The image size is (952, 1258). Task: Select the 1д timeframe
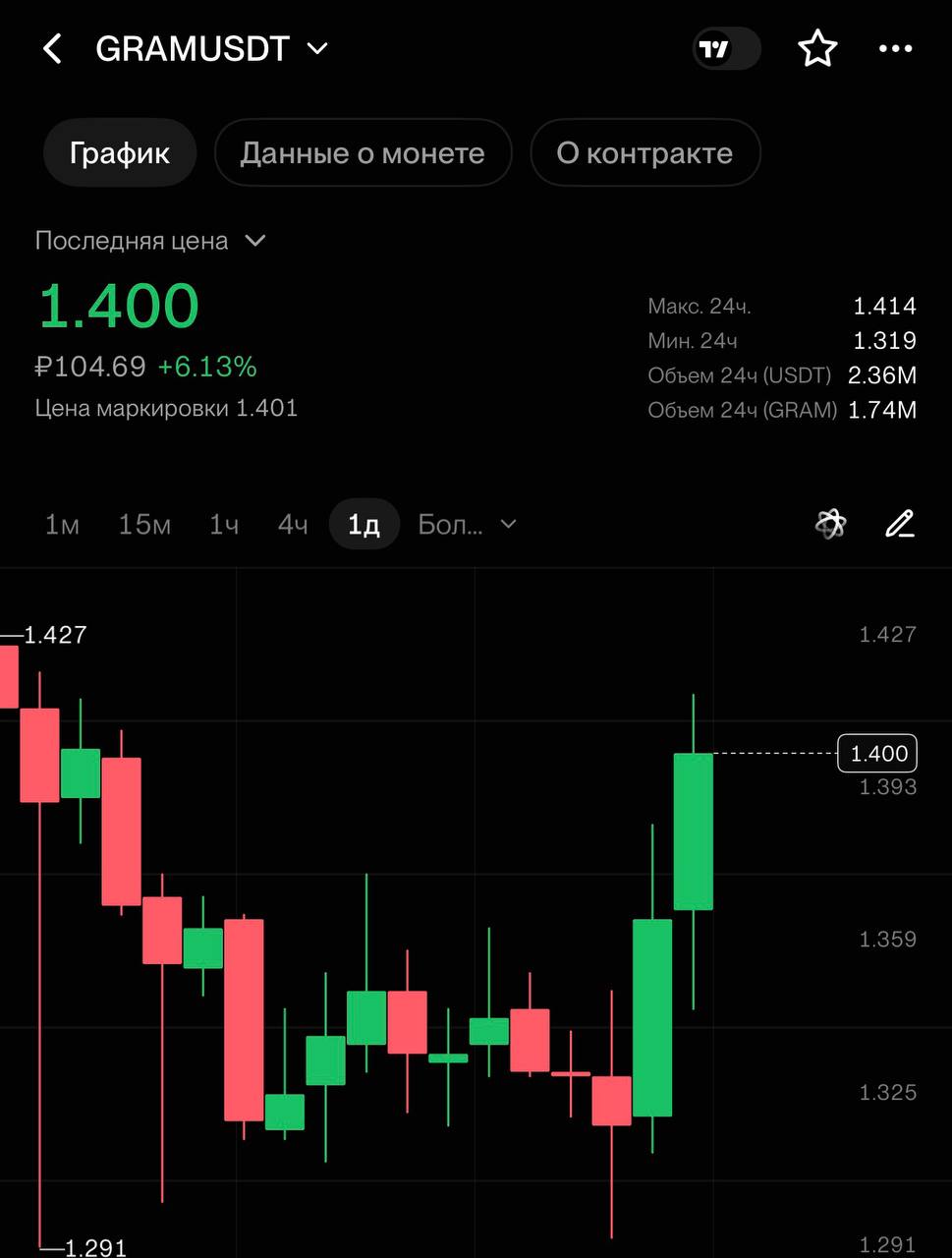(x=364, y=525)
